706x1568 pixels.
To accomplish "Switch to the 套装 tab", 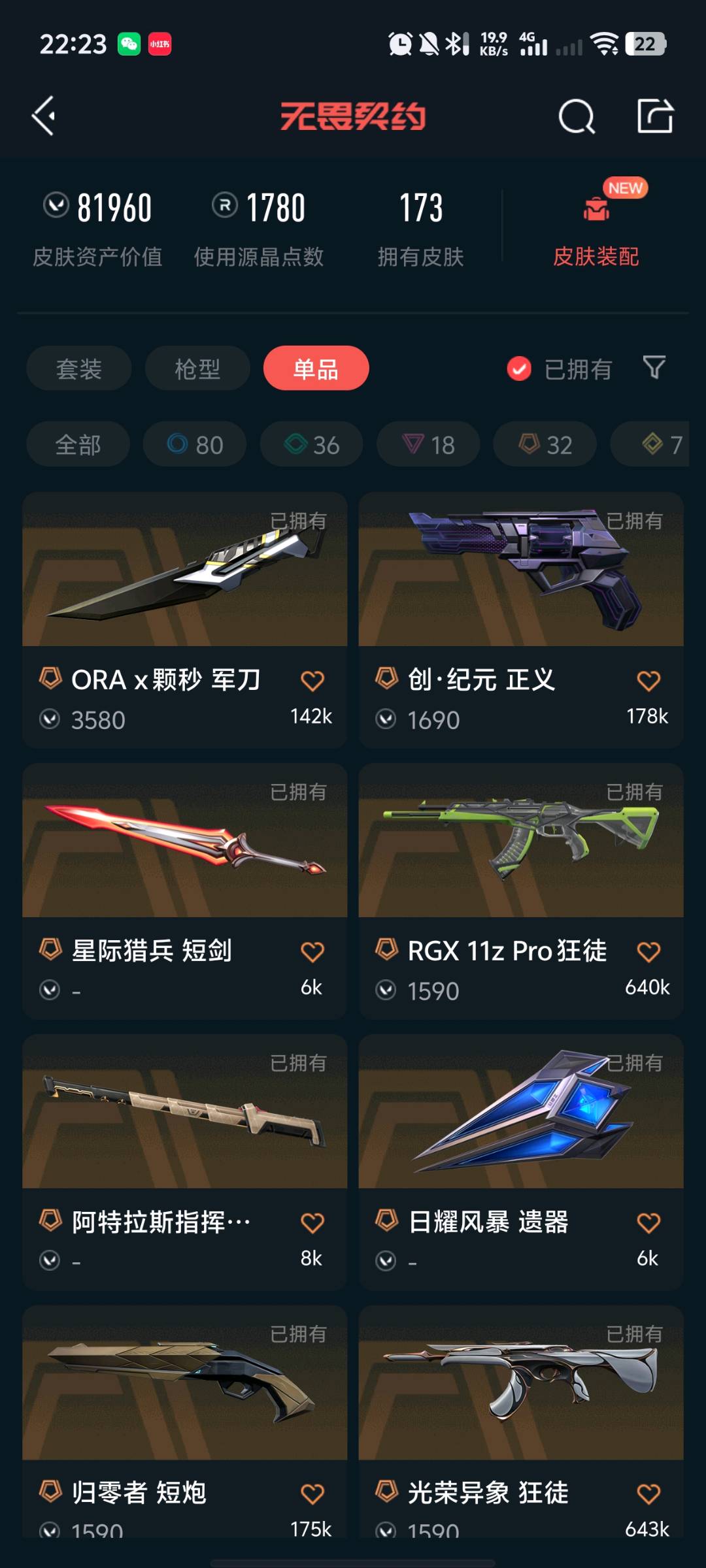I will point(79,368).
